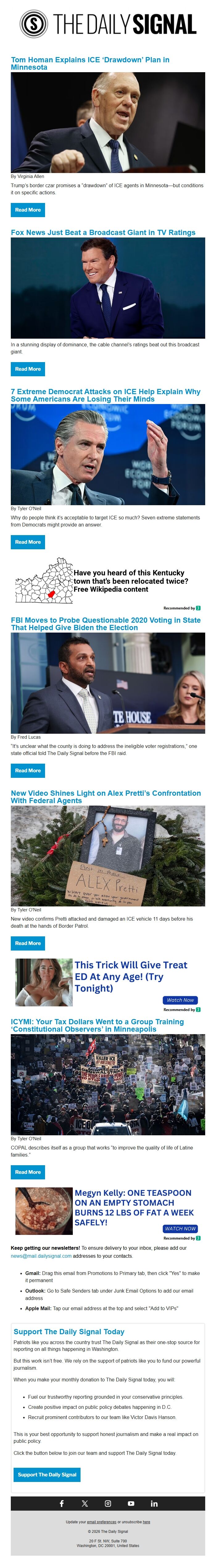Open The Daily Signal X profile
This screenshot has height=1568, width=216.
[85, 1503]
